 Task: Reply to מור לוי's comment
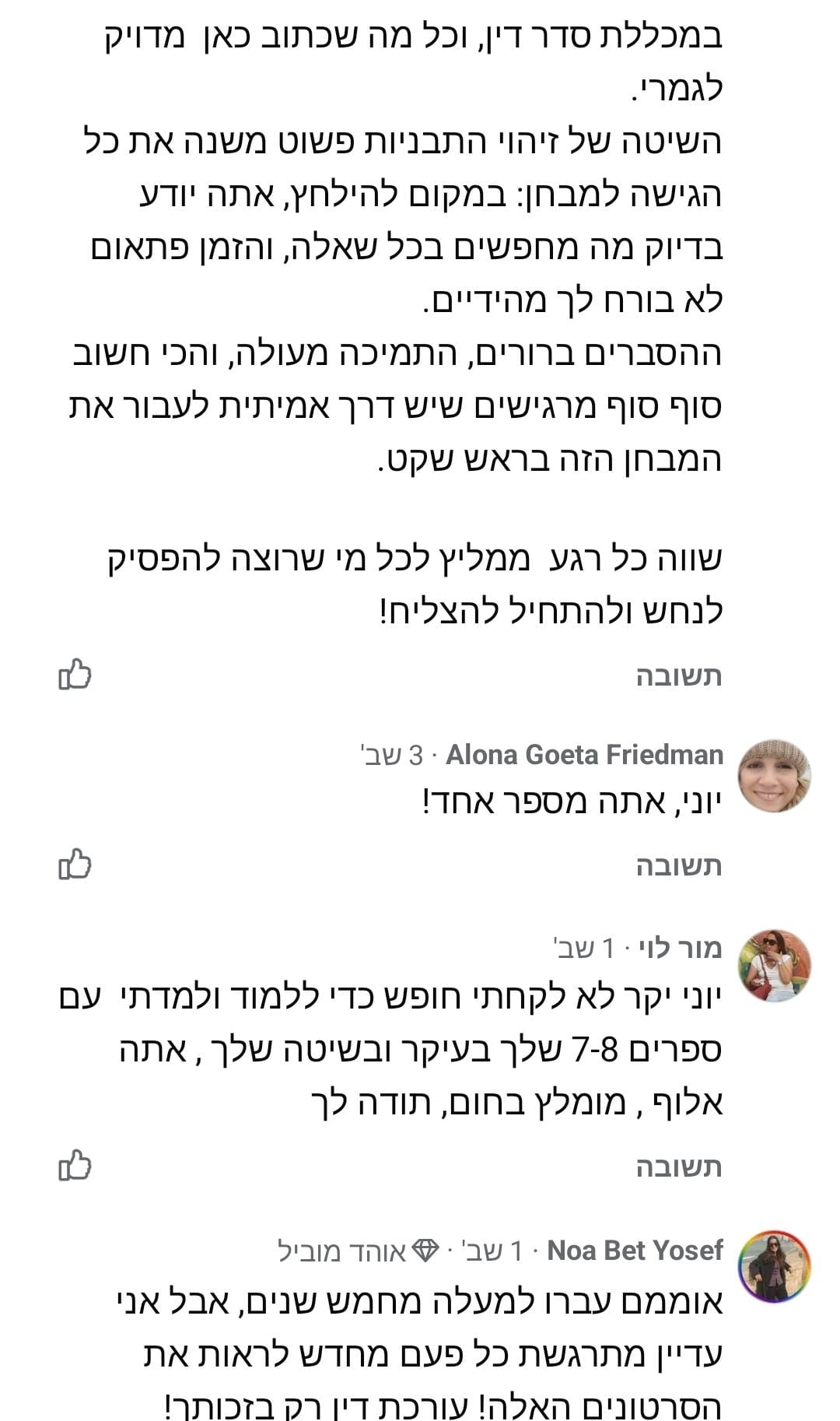click(679, 1167)
